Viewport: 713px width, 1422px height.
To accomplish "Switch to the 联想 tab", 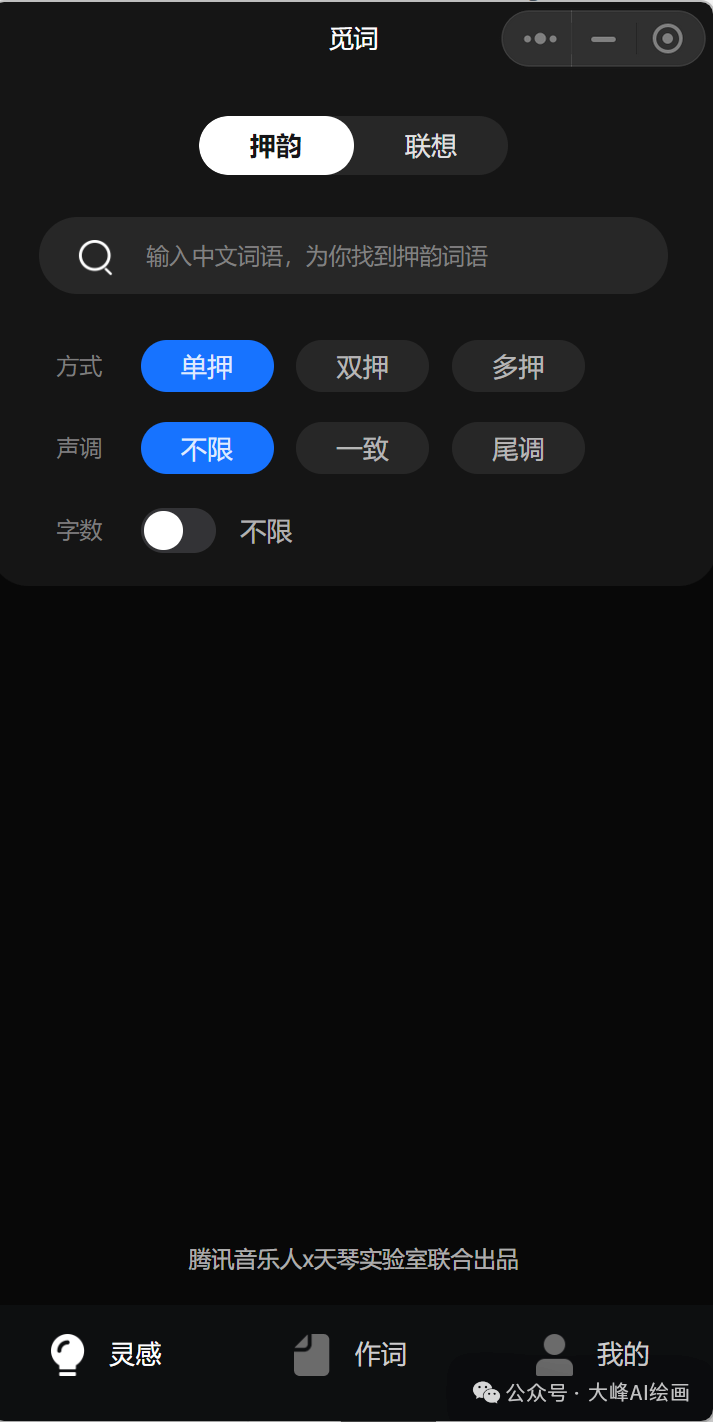I will (431, 146).
